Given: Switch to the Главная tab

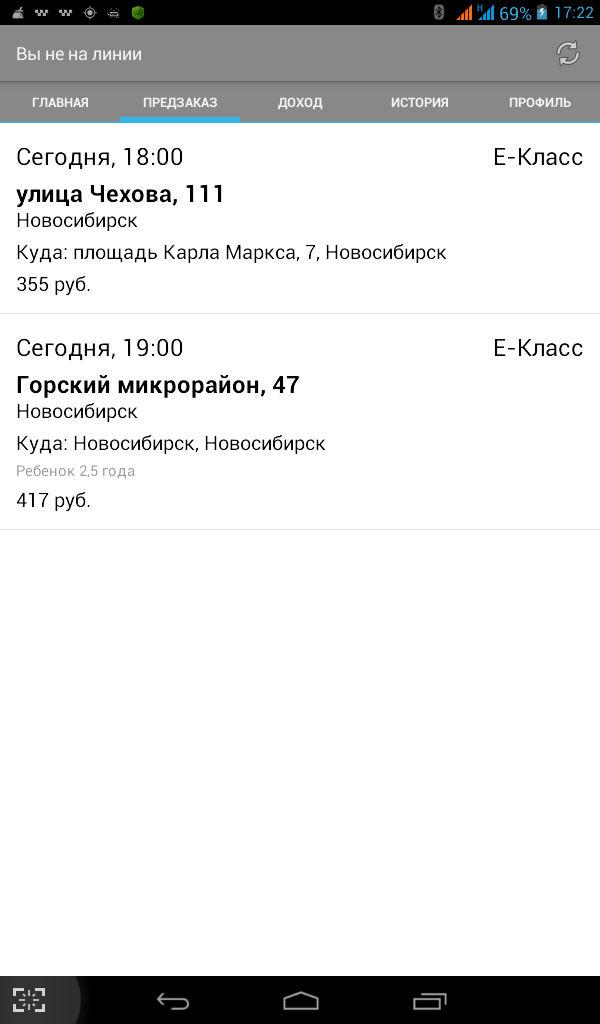Looking at the screenshot, I should (x=60, y=103).
